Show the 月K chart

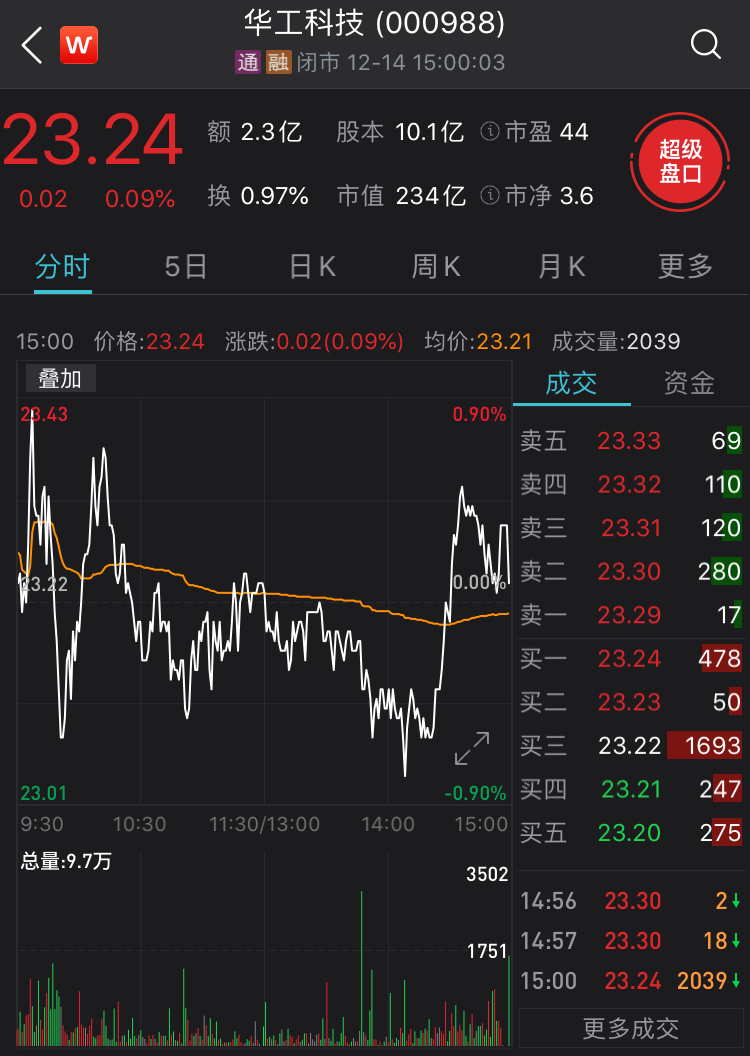(561, 266)
